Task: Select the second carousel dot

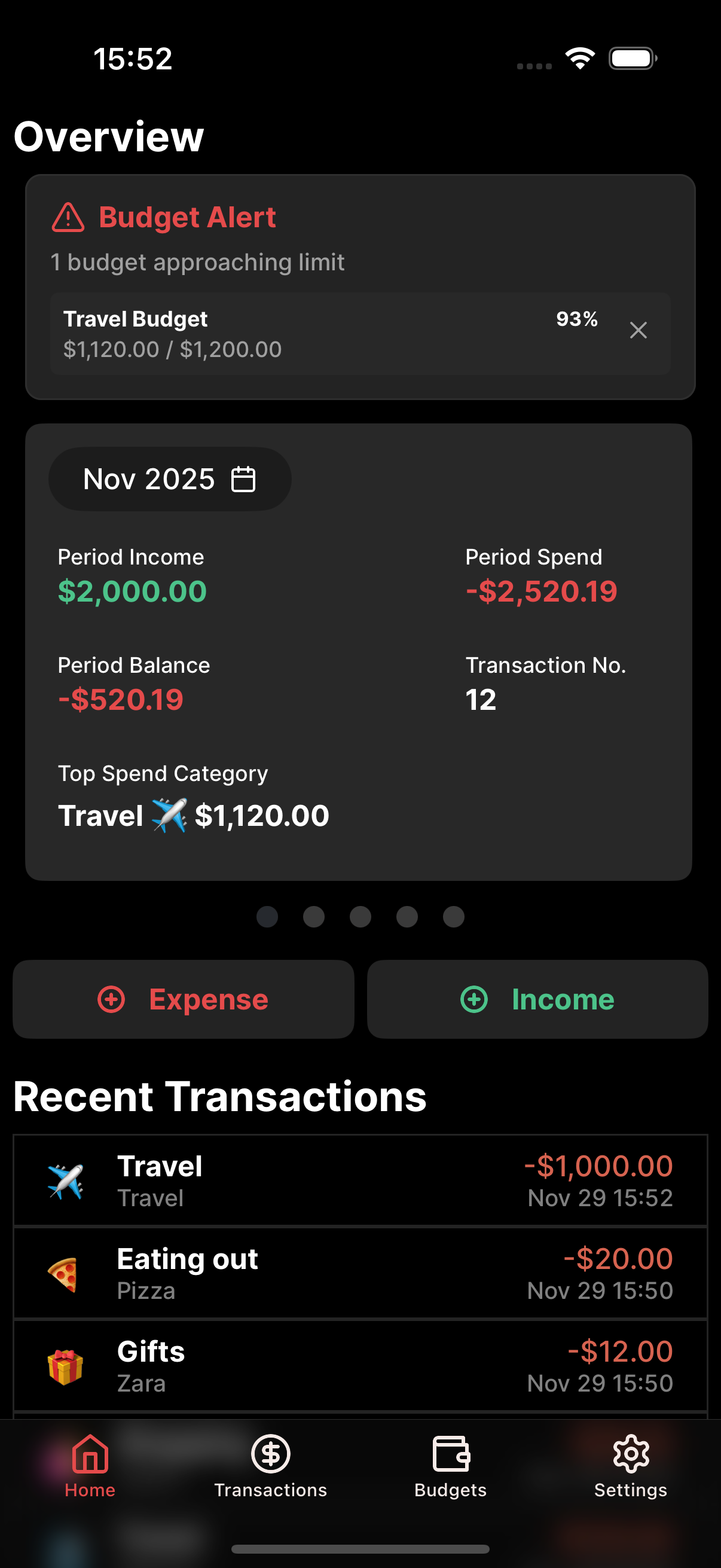Action: tap(314, 917)
